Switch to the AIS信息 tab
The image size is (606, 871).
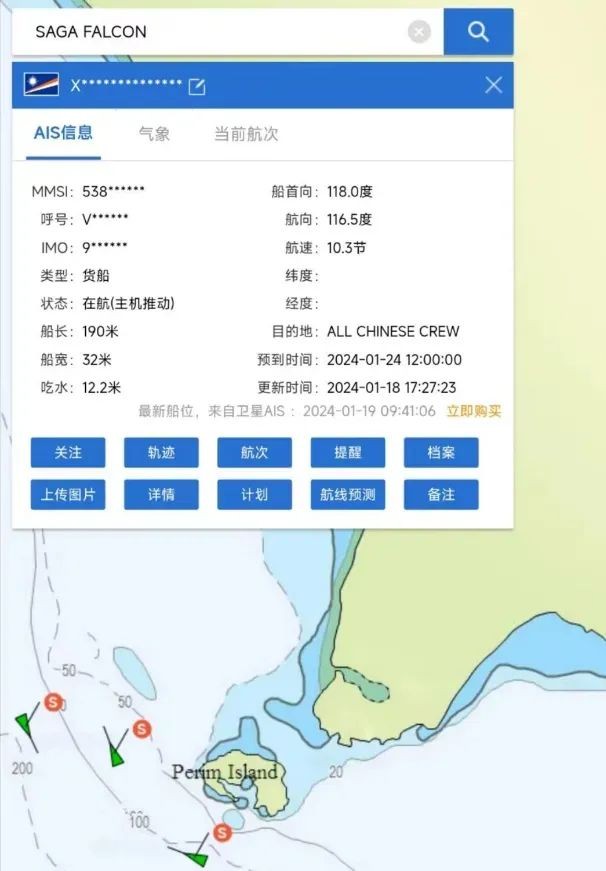click(63, 133)
